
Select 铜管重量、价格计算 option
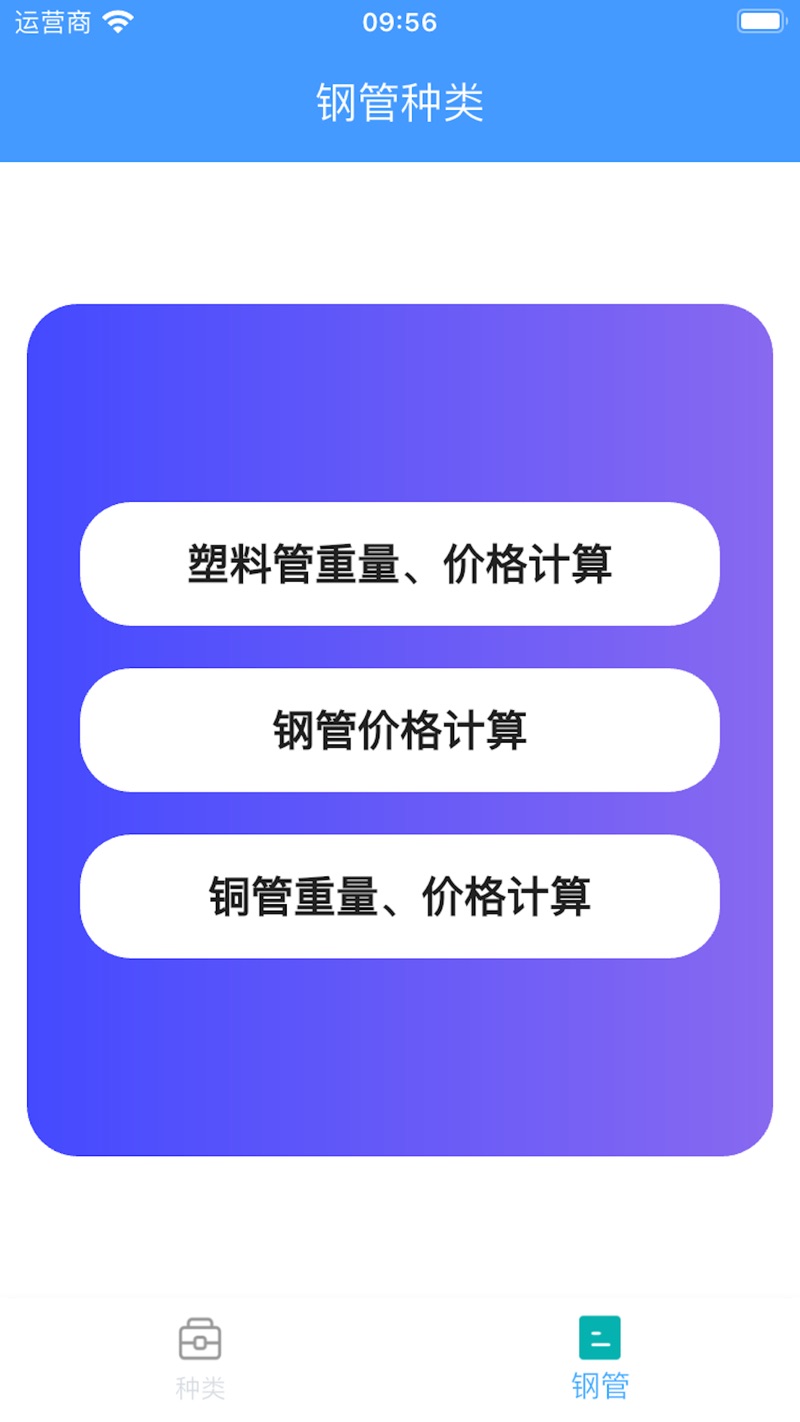[x=400, y=896]
